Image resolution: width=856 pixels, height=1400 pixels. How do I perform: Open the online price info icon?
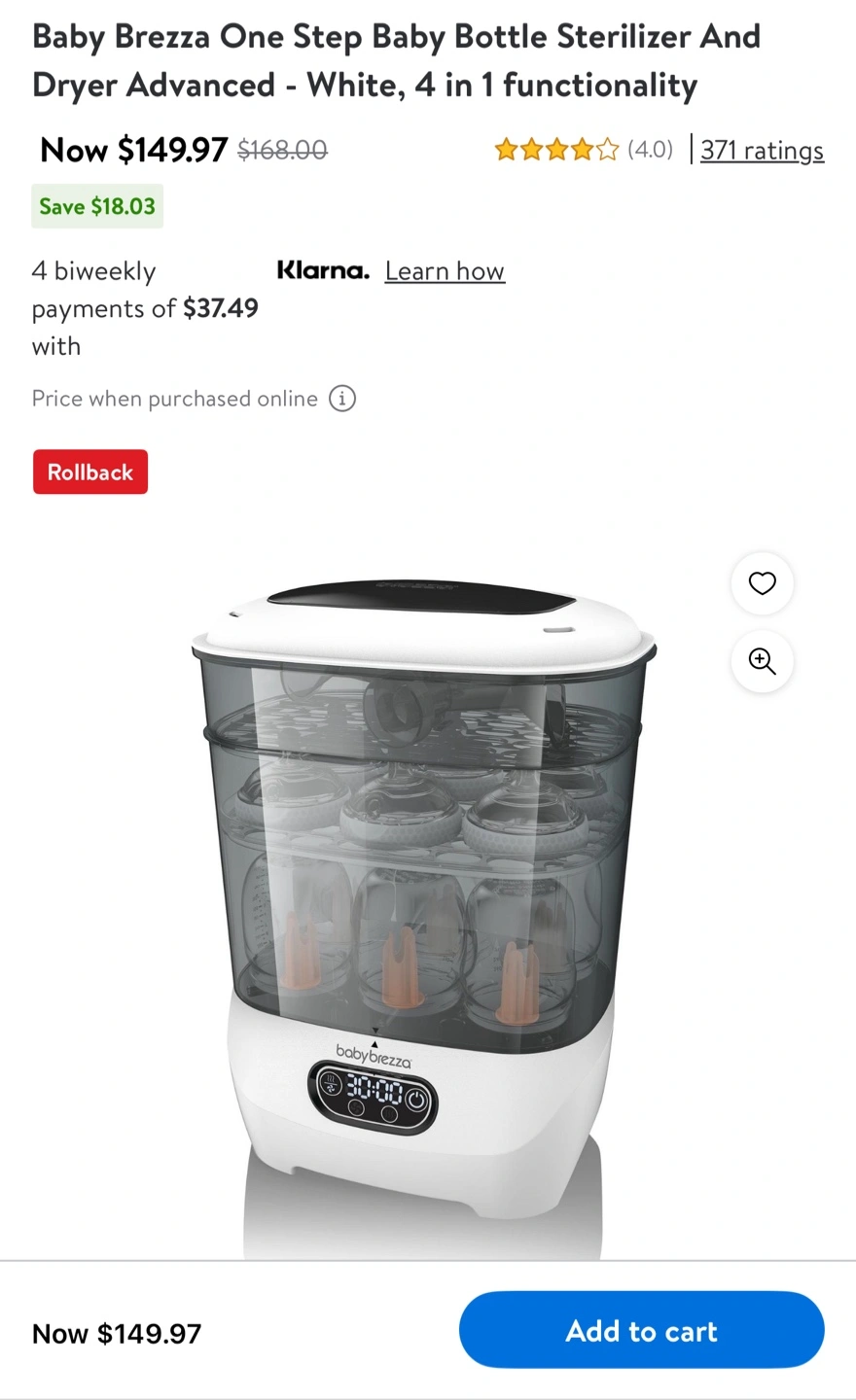click(342, 399)
